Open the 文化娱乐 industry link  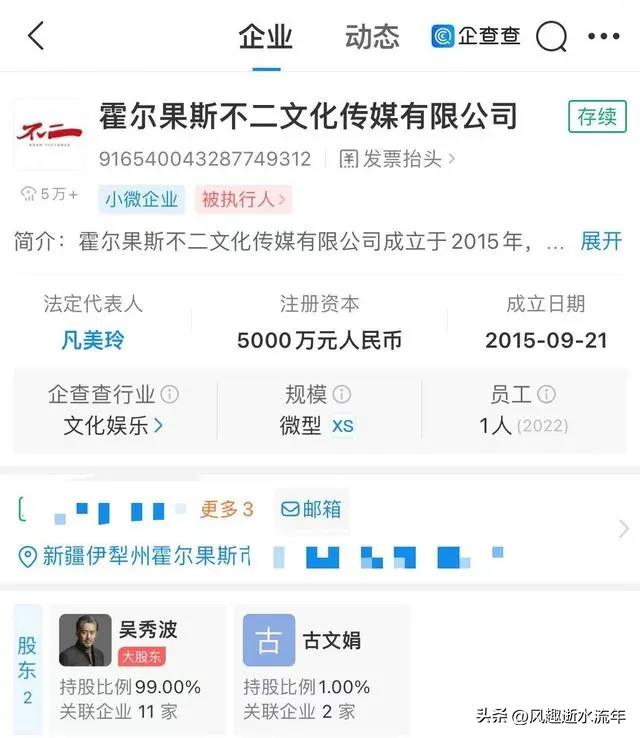pos(113,425)
